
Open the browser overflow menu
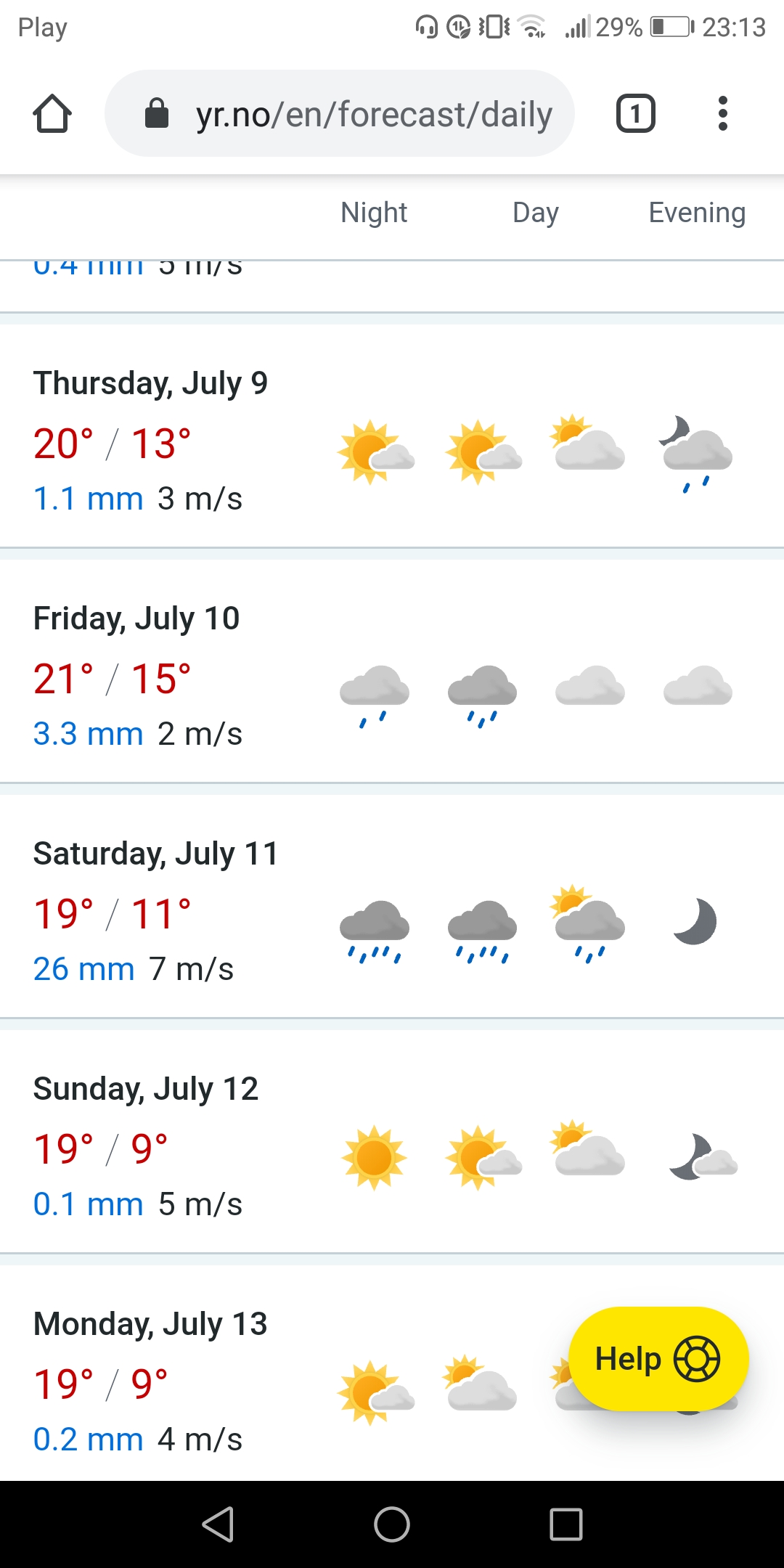(722, 114)
